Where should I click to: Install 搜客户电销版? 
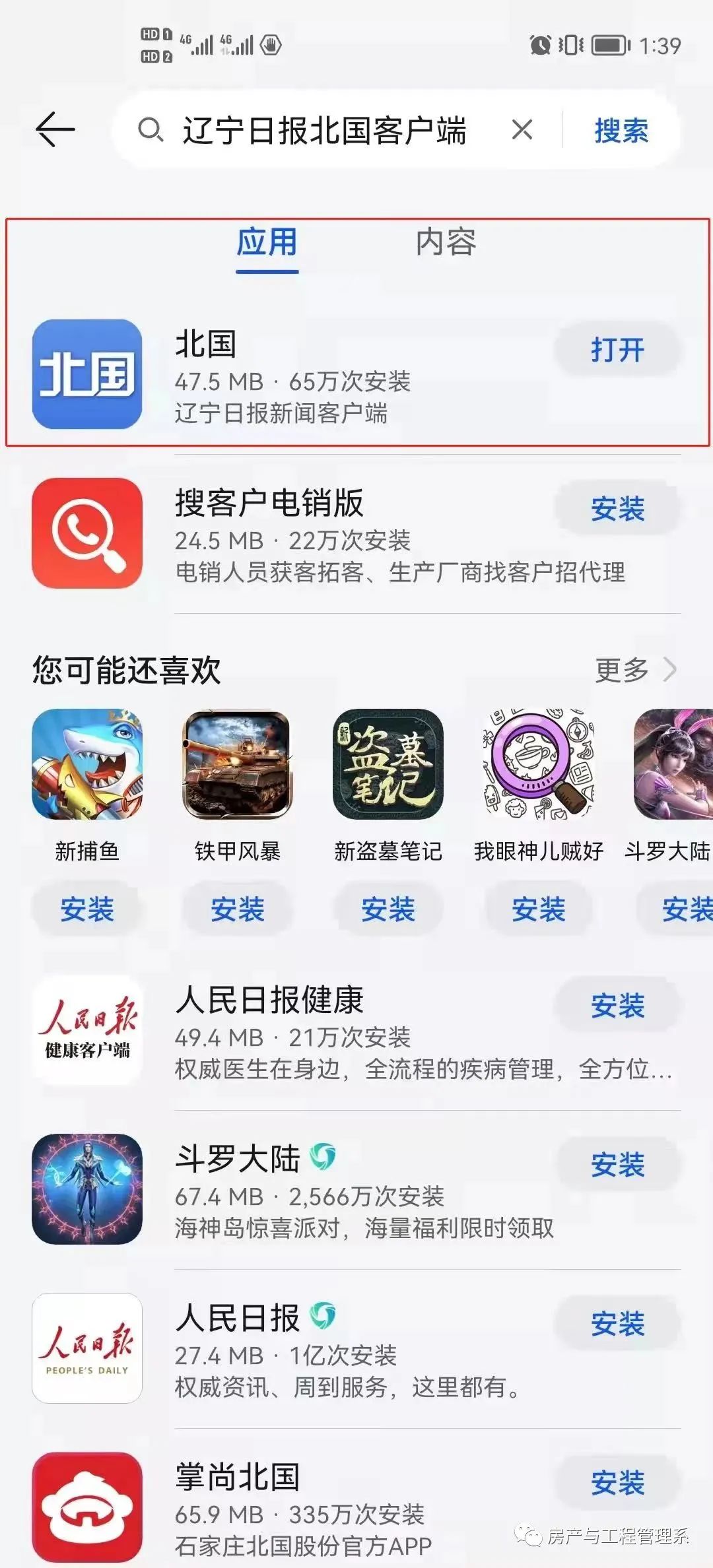pos(617,509)
